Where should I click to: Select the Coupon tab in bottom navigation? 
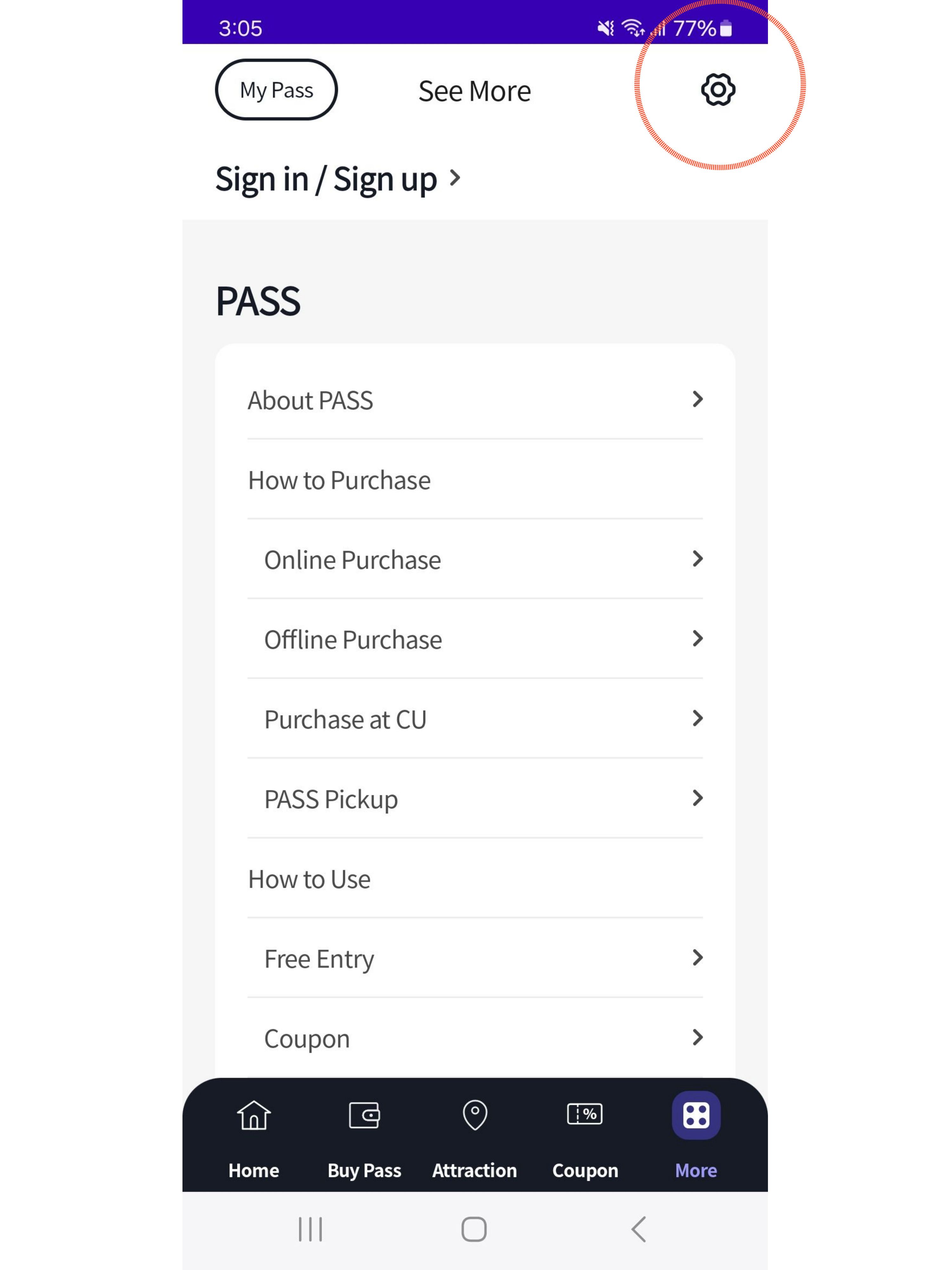click(x=585, y=1136)
